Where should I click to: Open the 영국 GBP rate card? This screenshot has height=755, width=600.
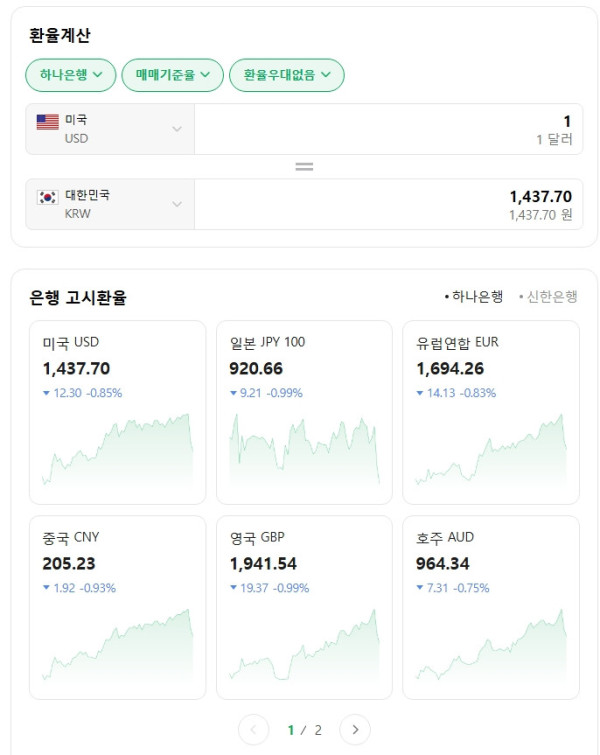(304, 607)
